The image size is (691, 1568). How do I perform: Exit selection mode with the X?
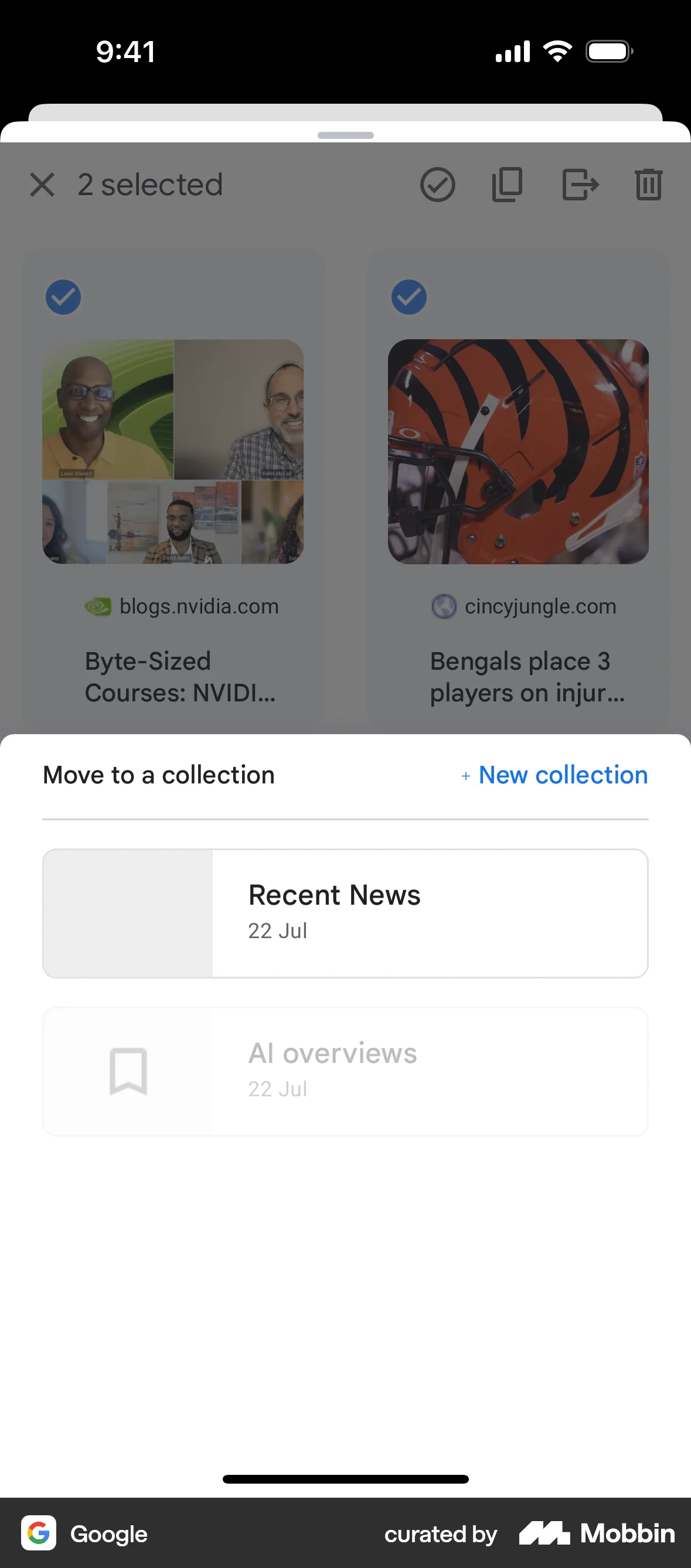(42, 185)
